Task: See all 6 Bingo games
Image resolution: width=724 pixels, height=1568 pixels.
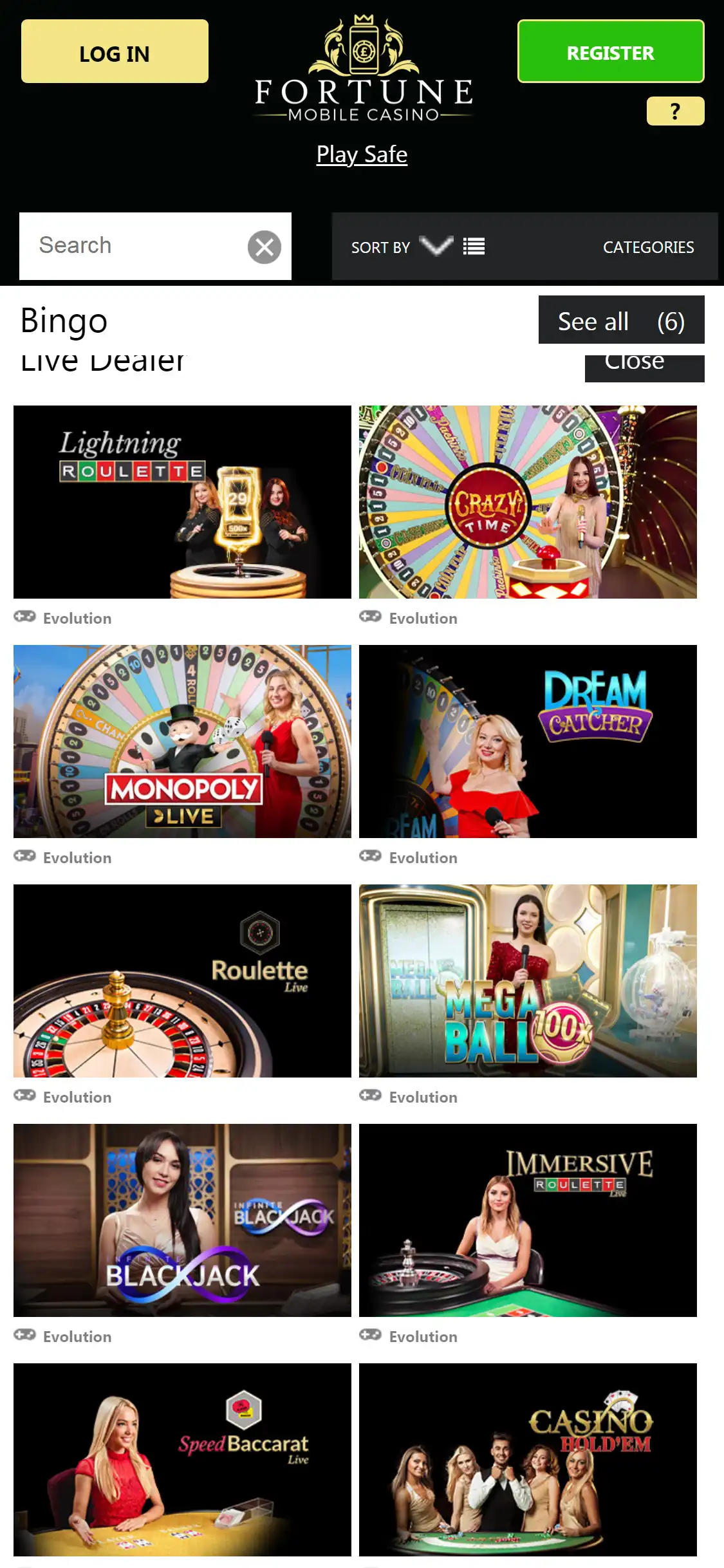Action: (620, 321)
